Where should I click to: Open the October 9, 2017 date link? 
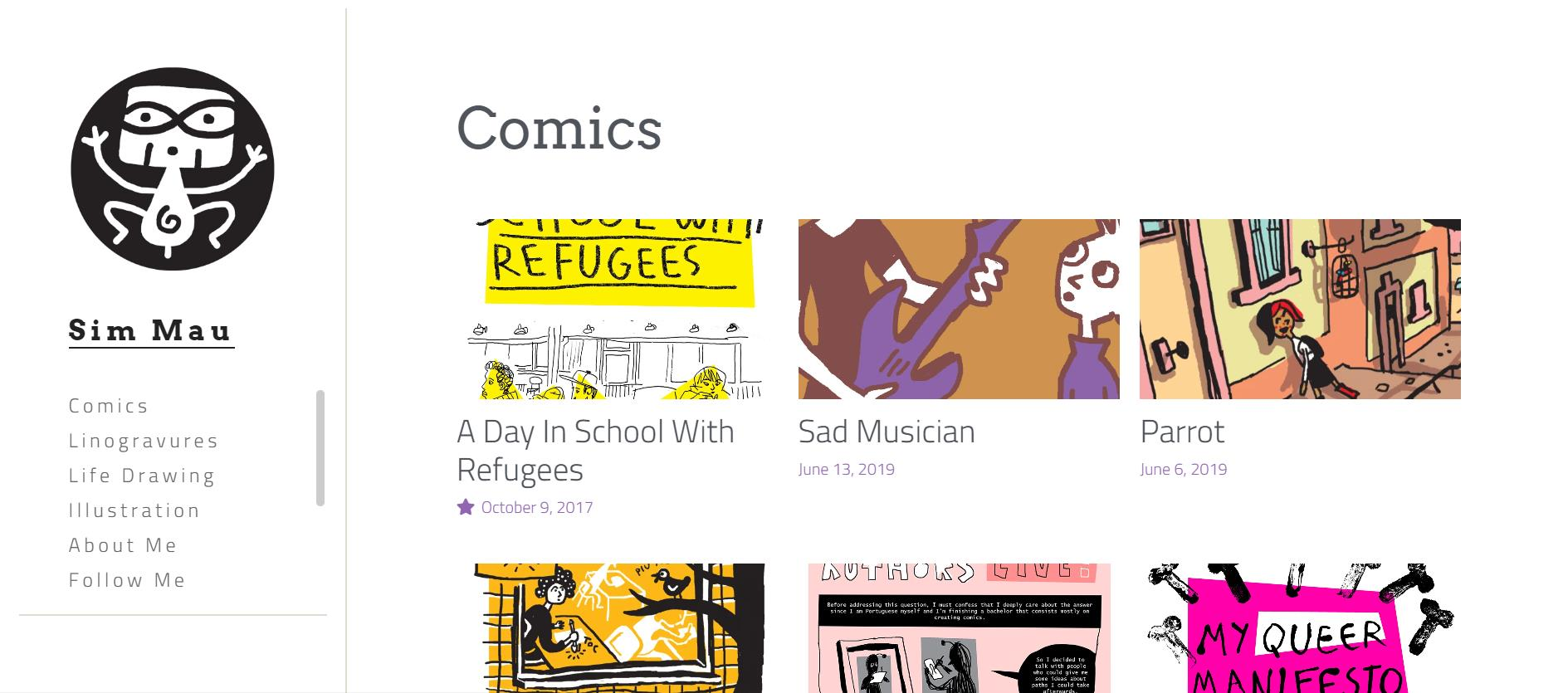coord(537,507)
